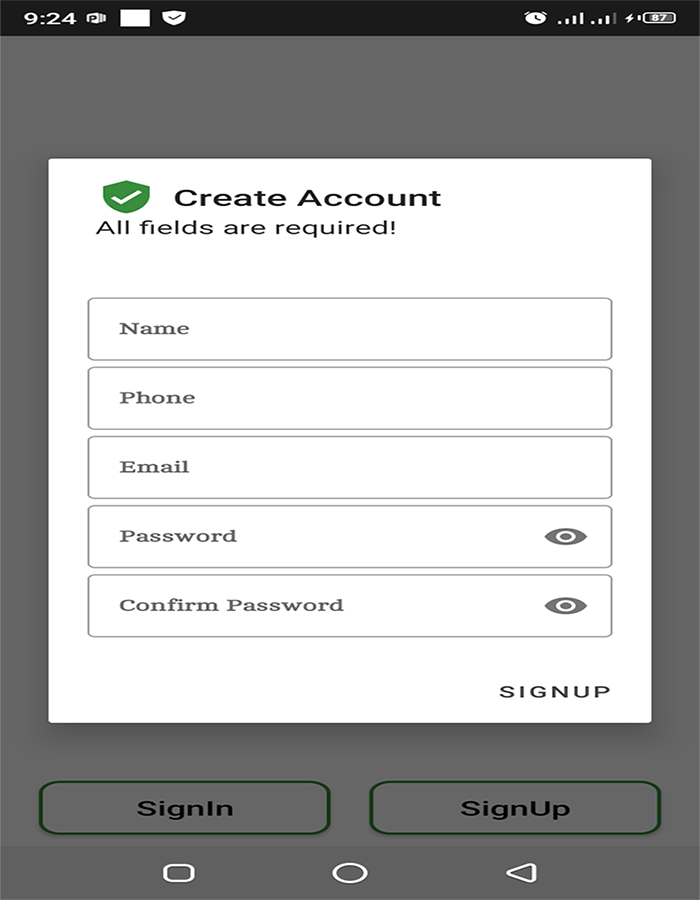
Task: Select the Email field
Action: tap(349, 467)
